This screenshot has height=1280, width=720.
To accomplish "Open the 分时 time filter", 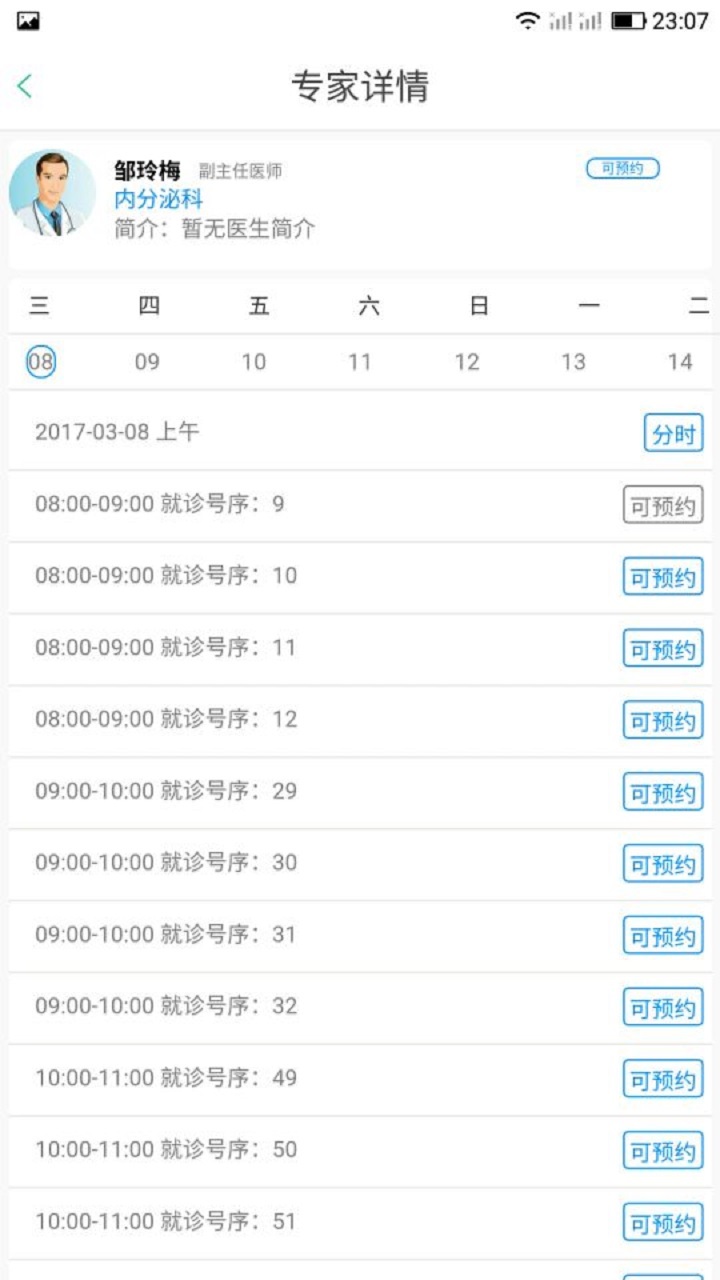I will point(674,433).
